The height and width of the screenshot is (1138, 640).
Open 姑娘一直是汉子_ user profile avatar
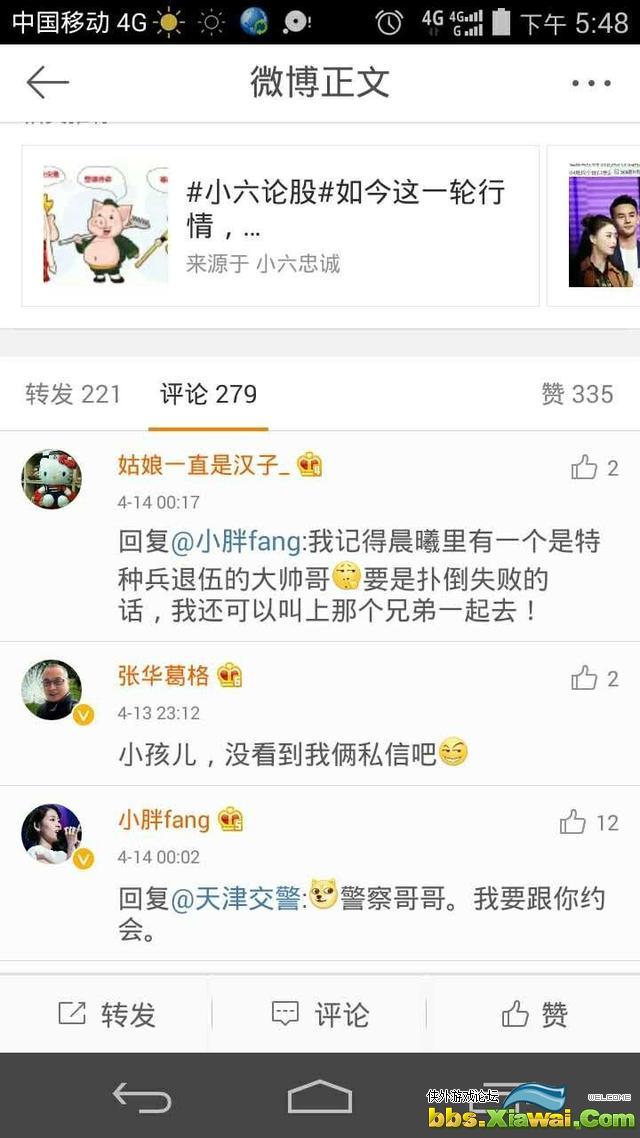(x=52, y=479)
